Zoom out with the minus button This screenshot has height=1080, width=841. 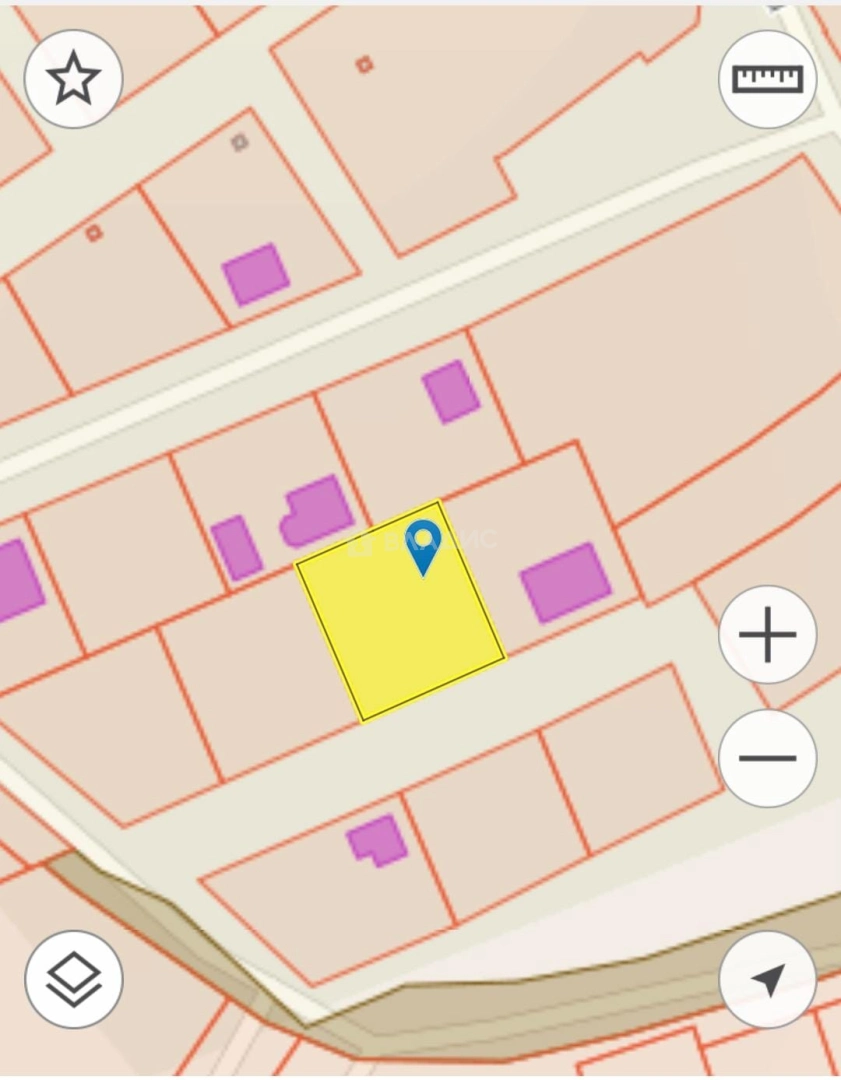coord(767,758)
